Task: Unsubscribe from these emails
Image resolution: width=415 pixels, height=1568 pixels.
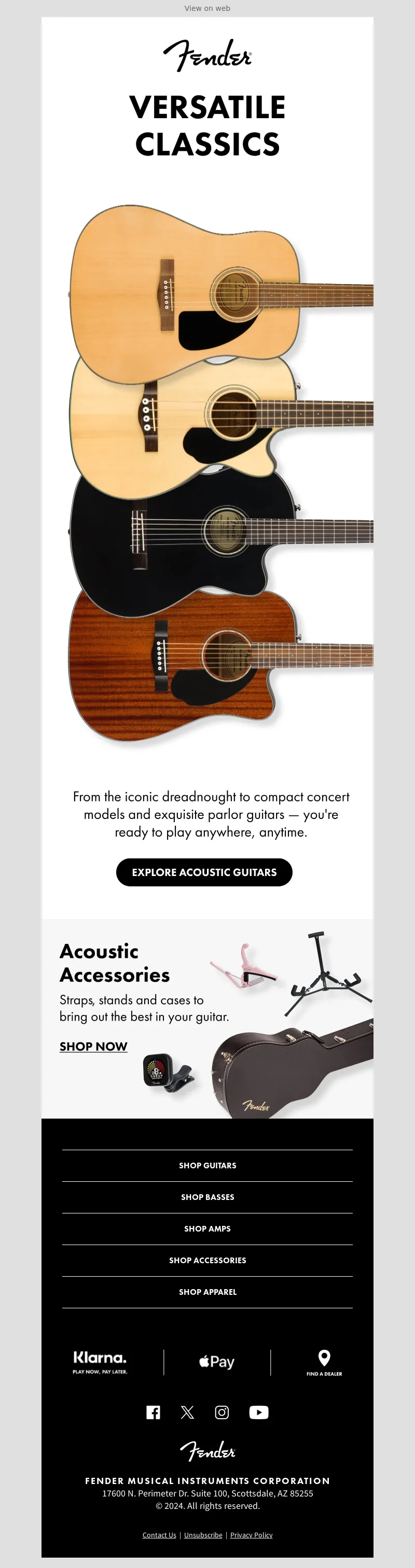Action: coord(203,1535)
